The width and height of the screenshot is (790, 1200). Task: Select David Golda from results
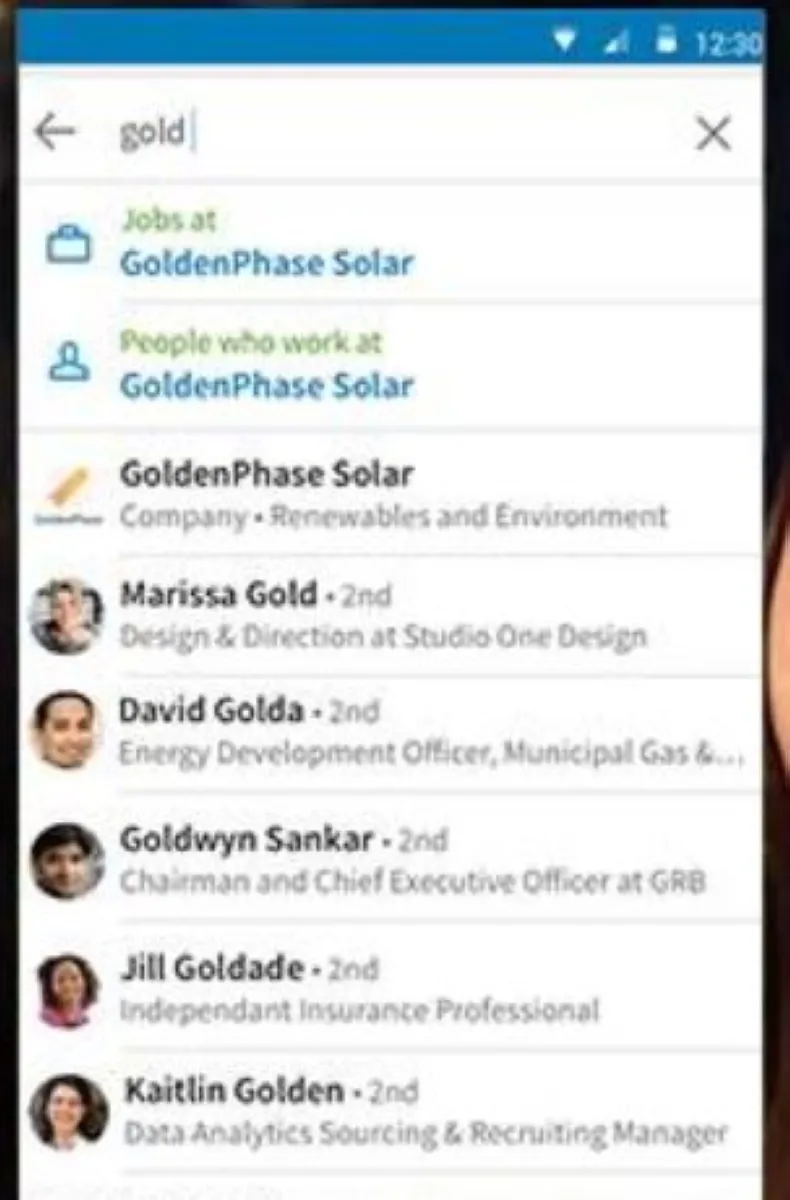pyautogui.click(x=390, y=731)
